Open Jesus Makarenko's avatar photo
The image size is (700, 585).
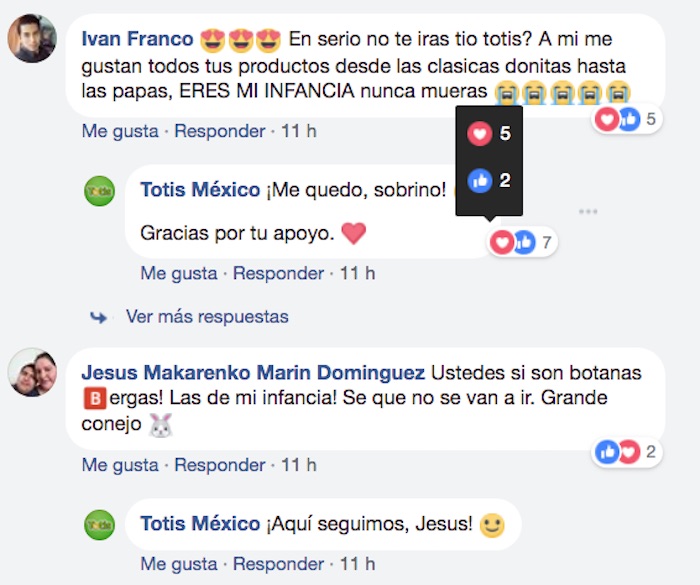click(x=33, y=372)
